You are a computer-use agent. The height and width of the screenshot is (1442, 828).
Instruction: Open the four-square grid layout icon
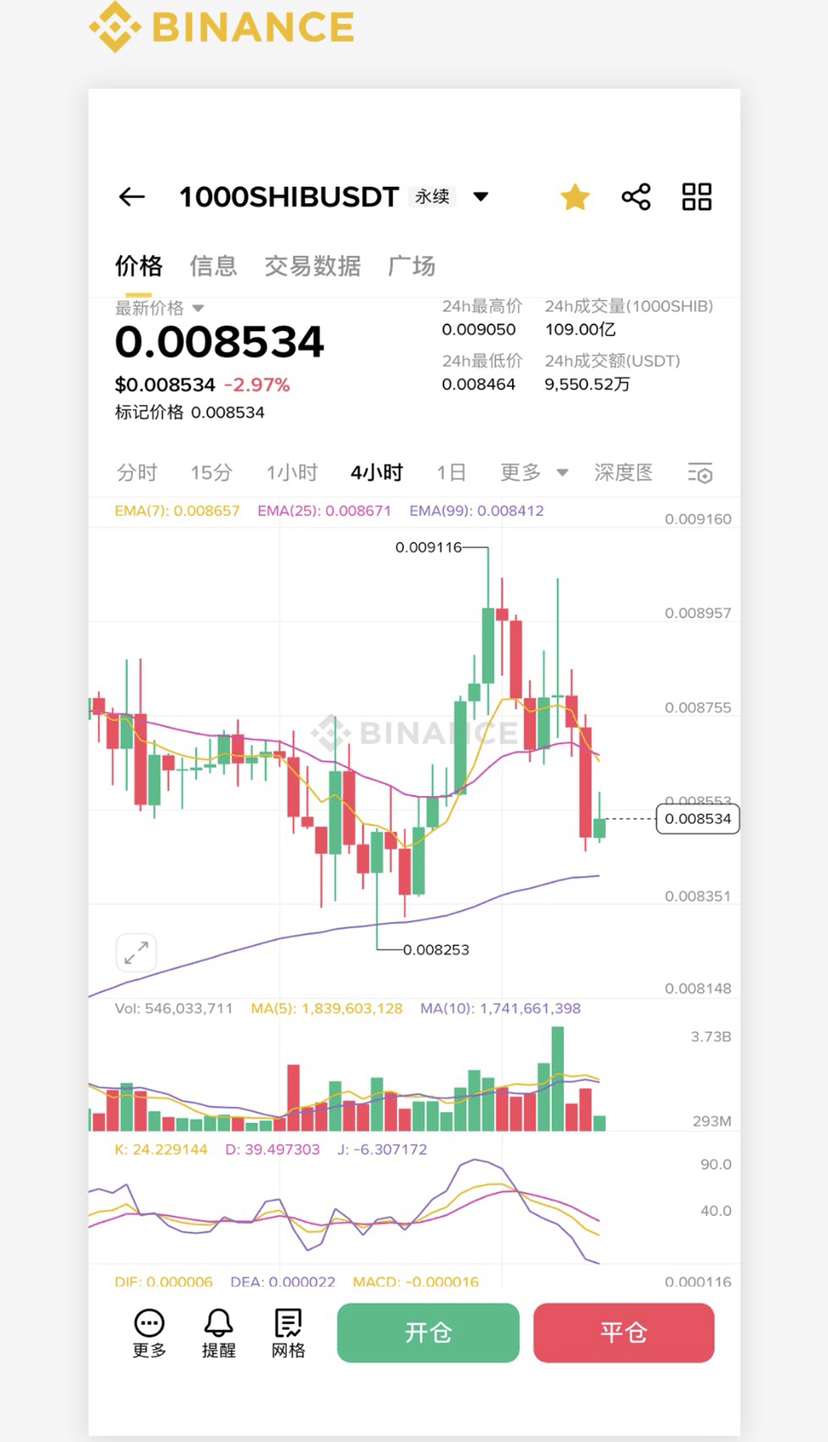697,197
